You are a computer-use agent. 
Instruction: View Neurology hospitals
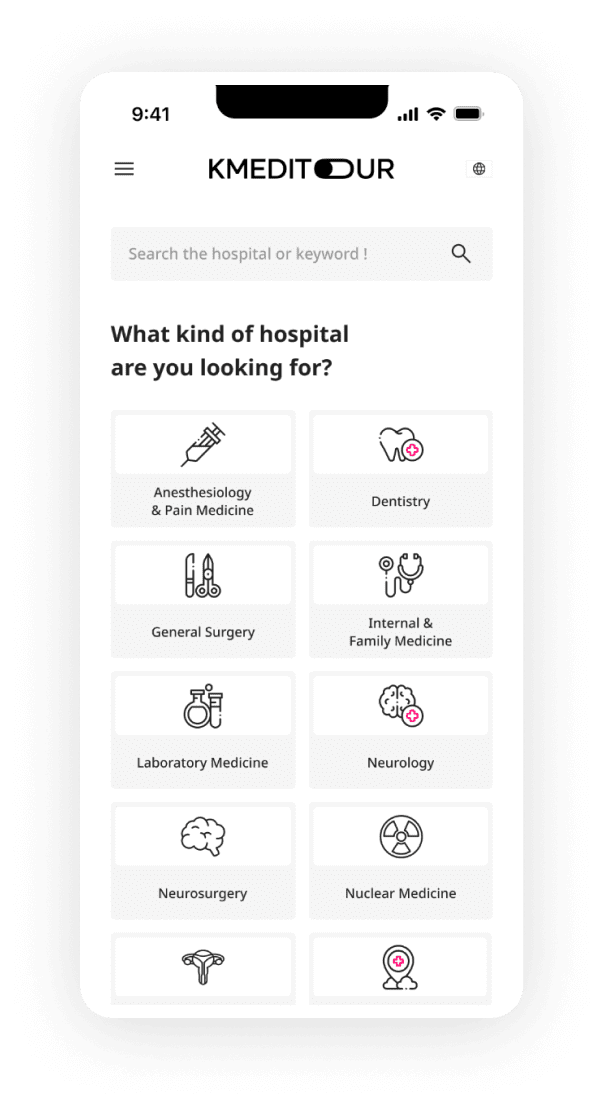[x=400, y=729]
